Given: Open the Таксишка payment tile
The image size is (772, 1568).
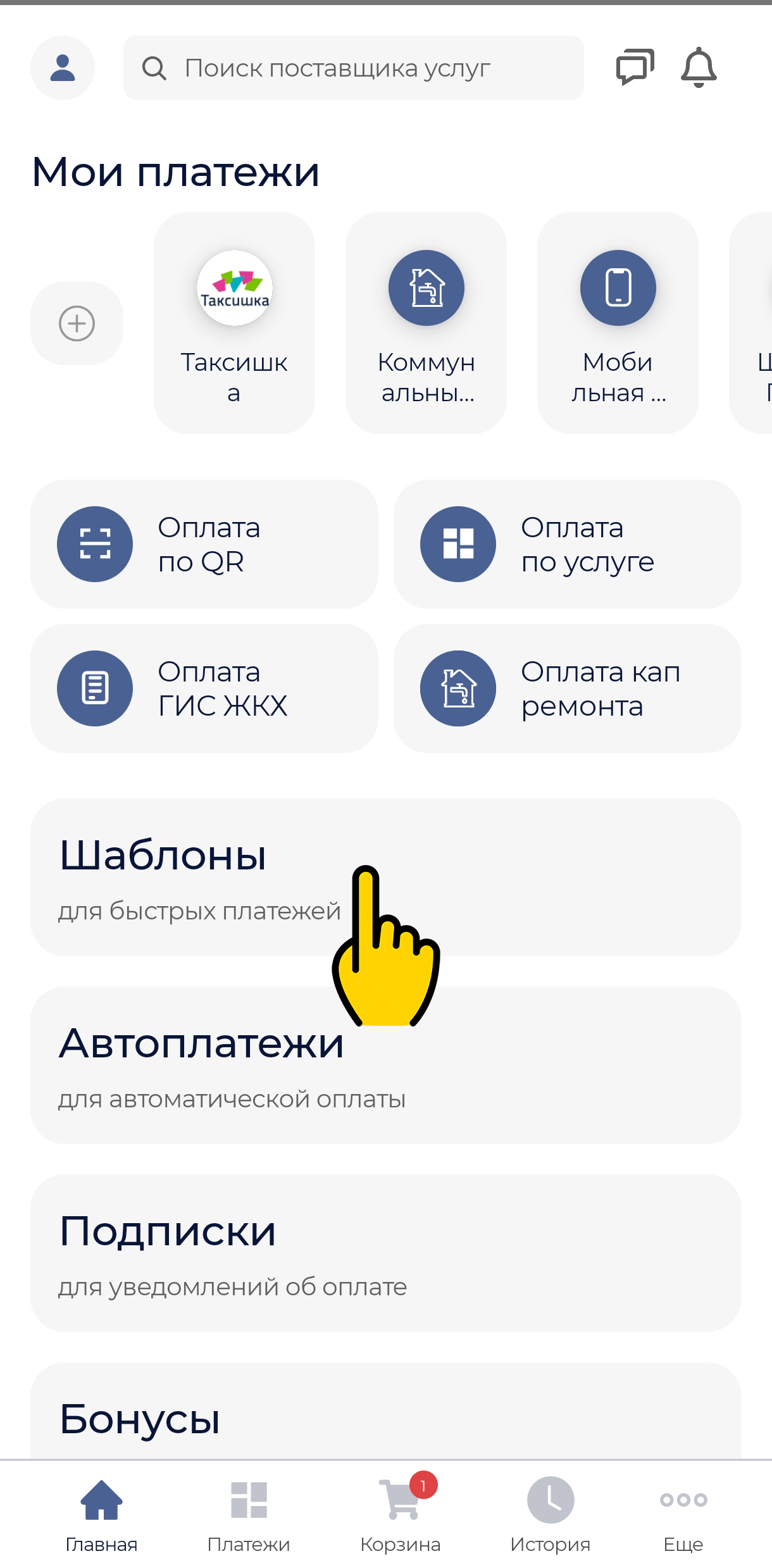Looking at the screenshot, I should coord(234,323).
